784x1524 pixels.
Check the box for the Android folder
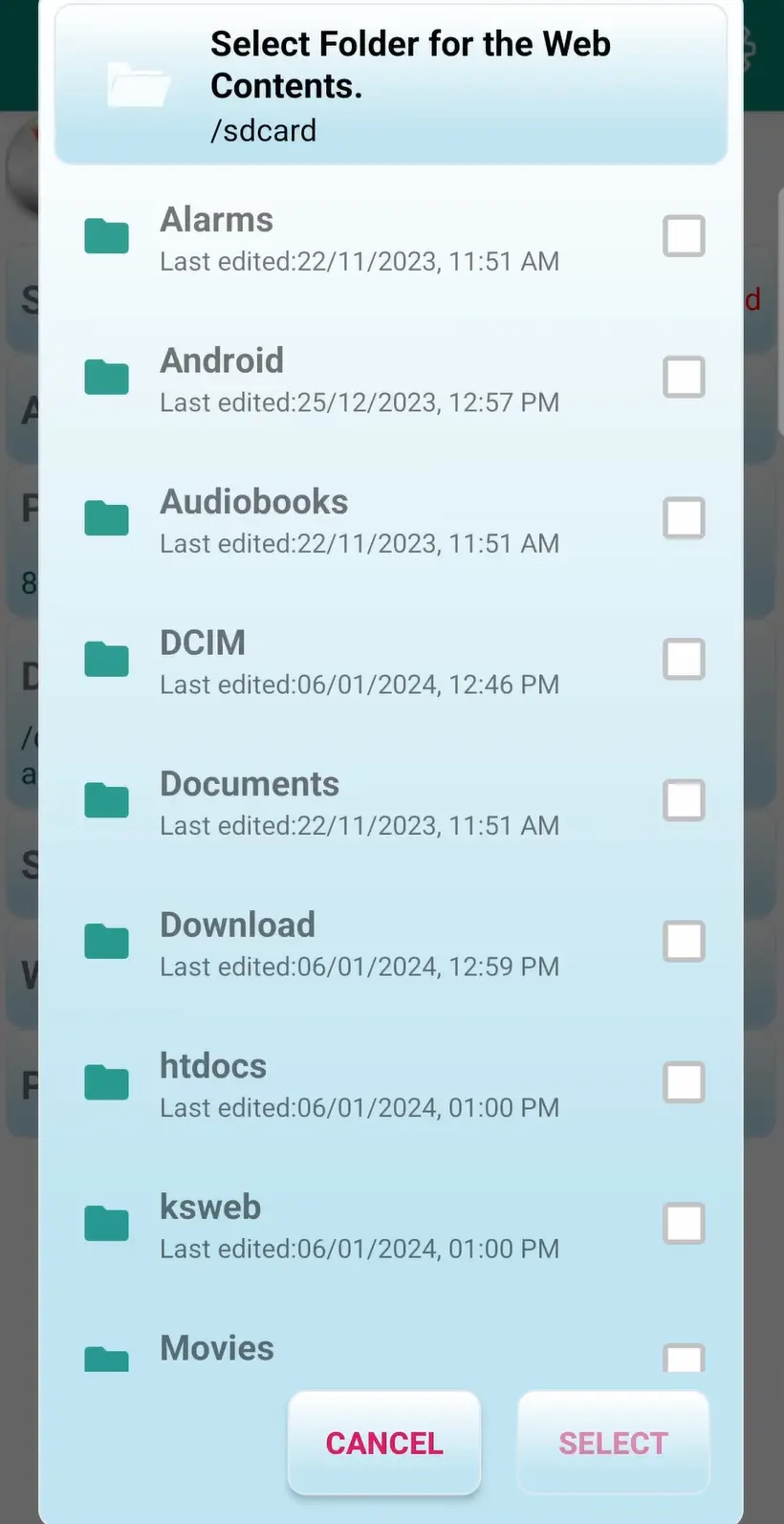pos(684,377)
